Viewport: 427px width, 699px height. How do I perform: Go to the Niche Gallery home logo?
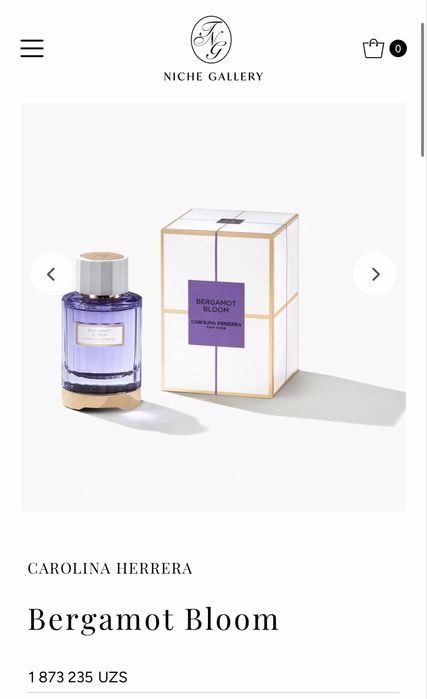[213, 49]
